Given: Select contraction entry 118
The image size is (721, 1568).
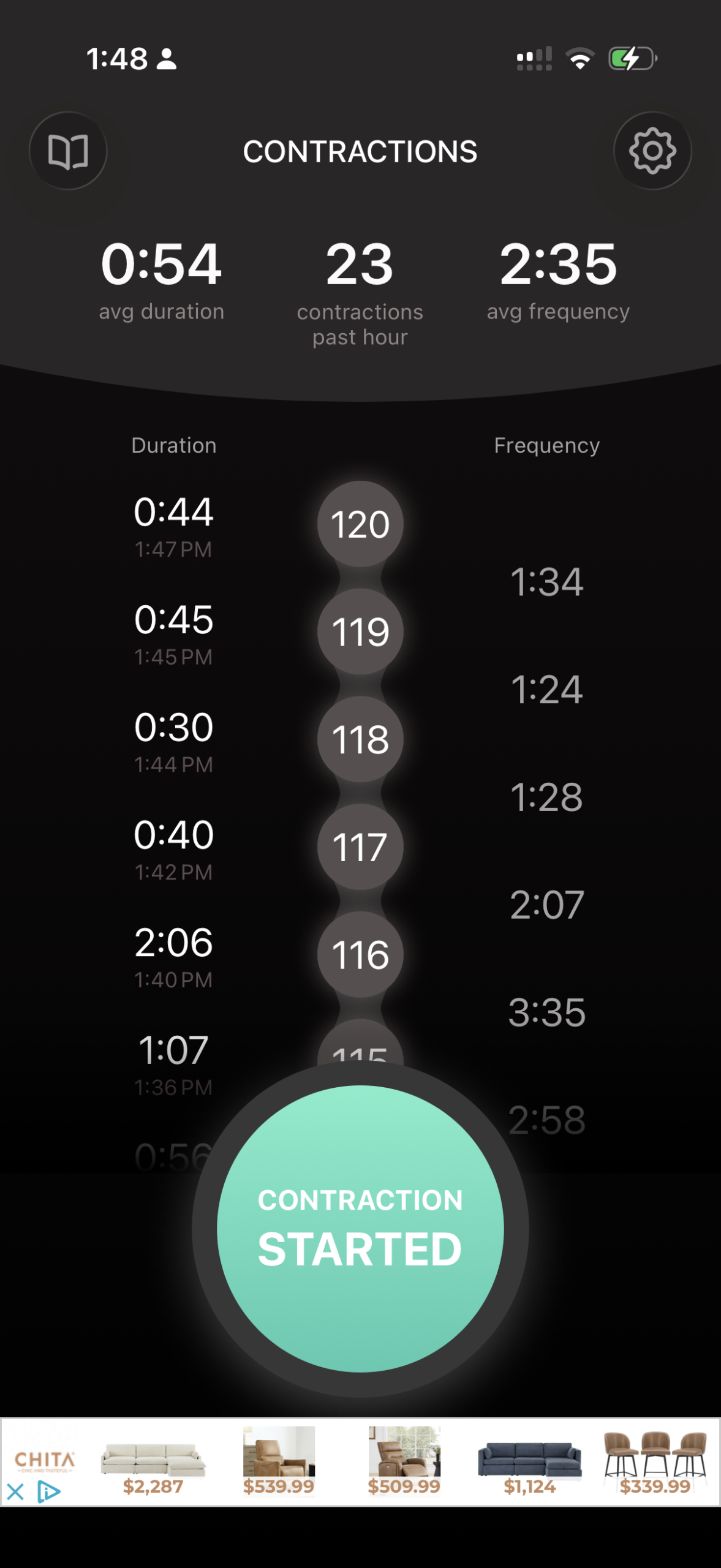Looking at the screenshot, I should click(x=360, y=739).
